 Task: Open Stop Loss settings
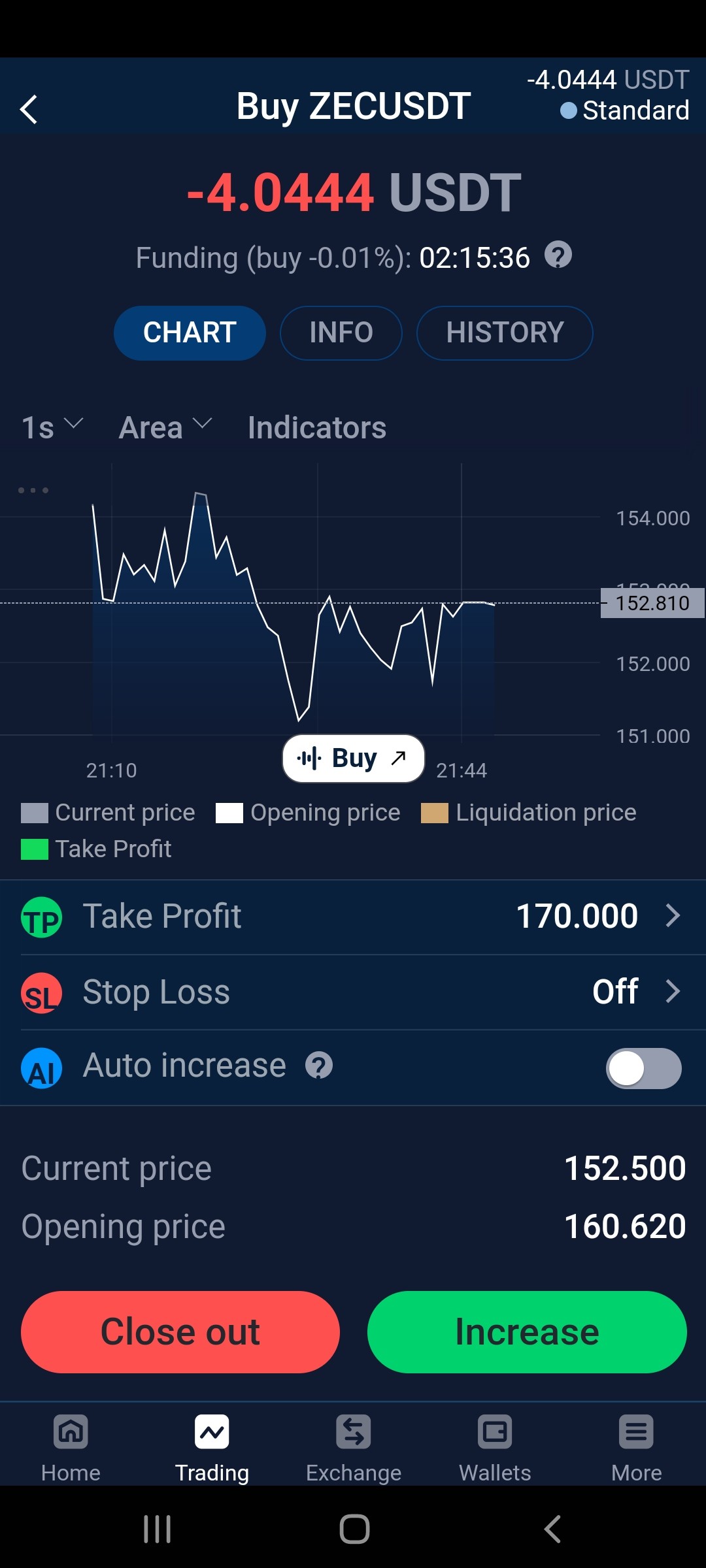pyautogui.click(x=353, y=992)
